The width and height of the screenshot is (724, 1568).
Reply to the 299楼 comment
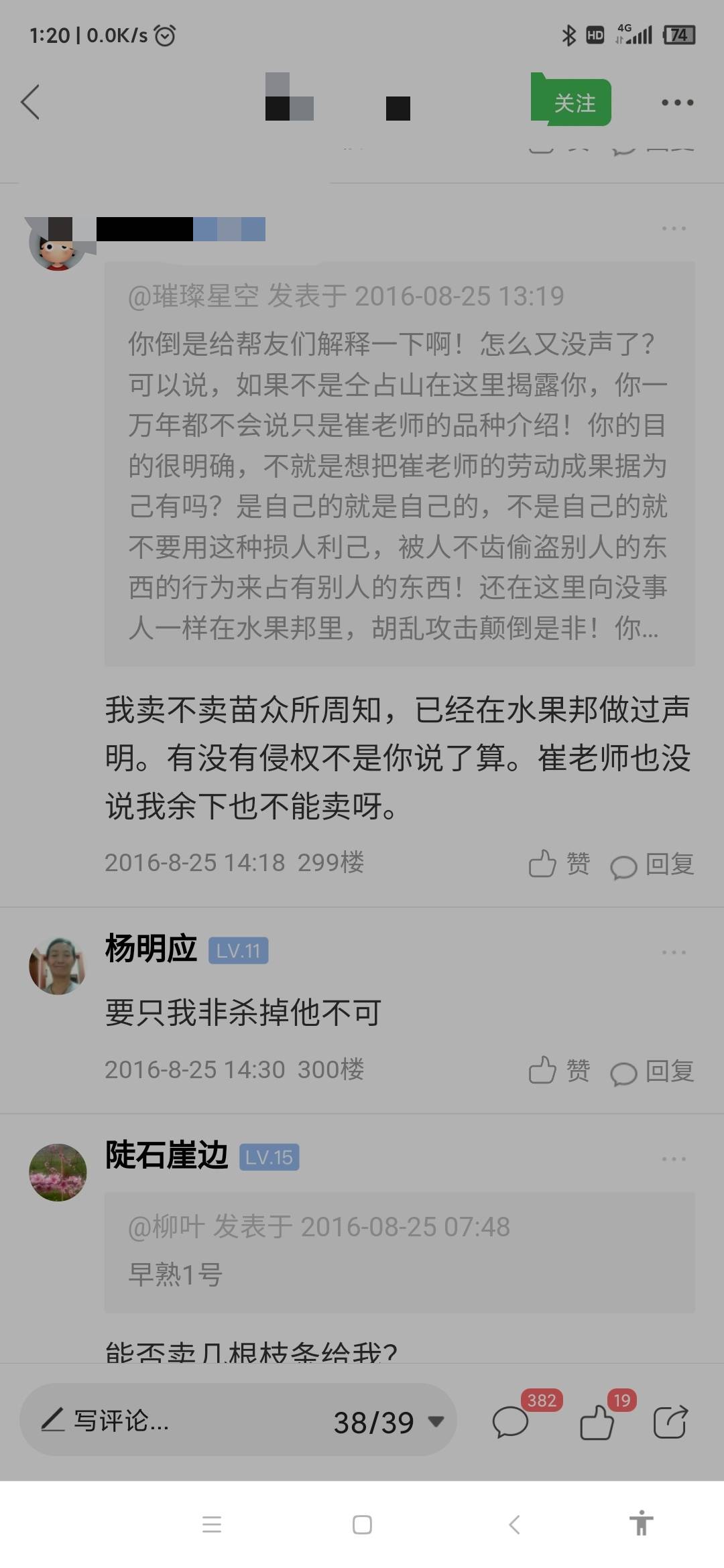coord(652,864)
